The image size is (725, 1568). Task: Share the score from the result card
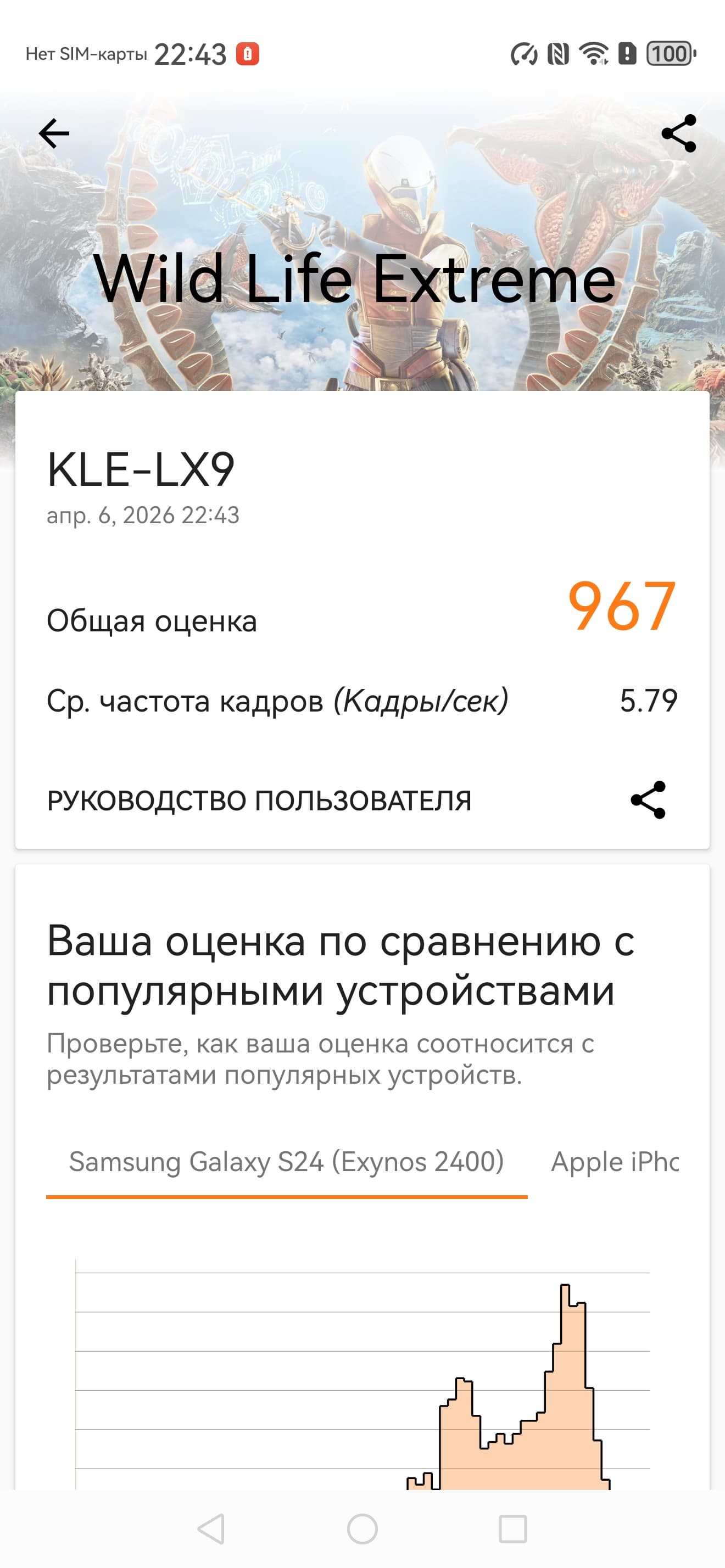pyautogui.click(x=648, y=800)
